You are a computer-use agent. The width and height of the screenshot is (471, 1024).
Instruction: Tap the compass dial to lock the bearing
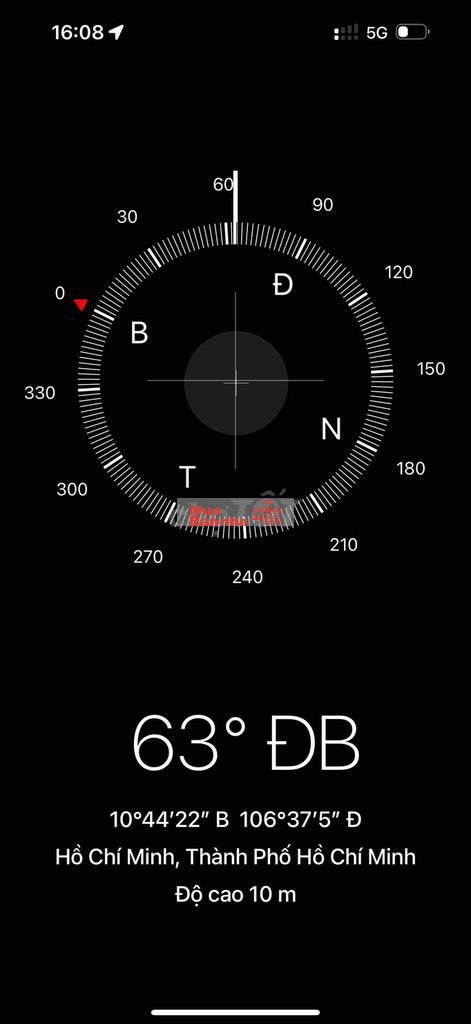point(236,381)
